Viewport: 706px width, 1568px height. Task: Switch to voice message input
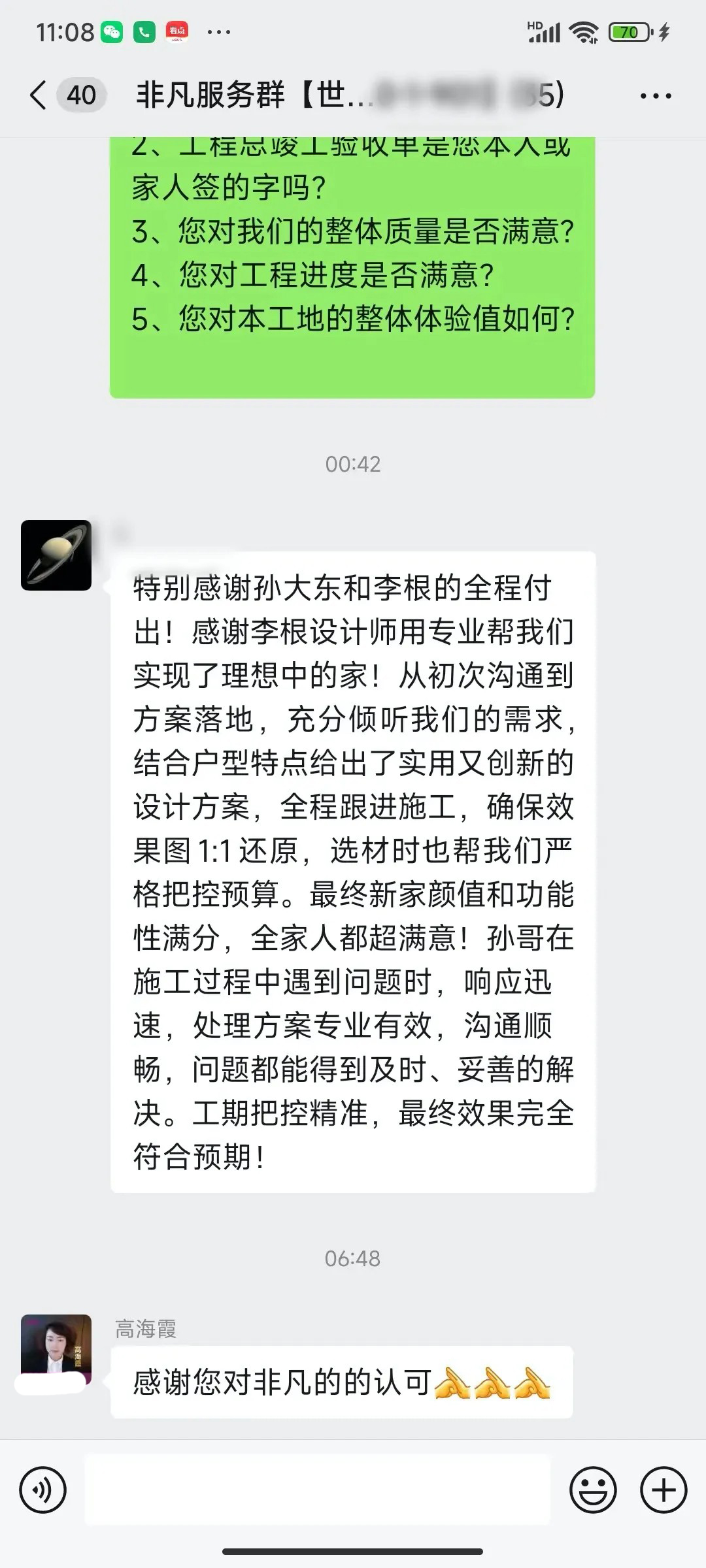43,1490
